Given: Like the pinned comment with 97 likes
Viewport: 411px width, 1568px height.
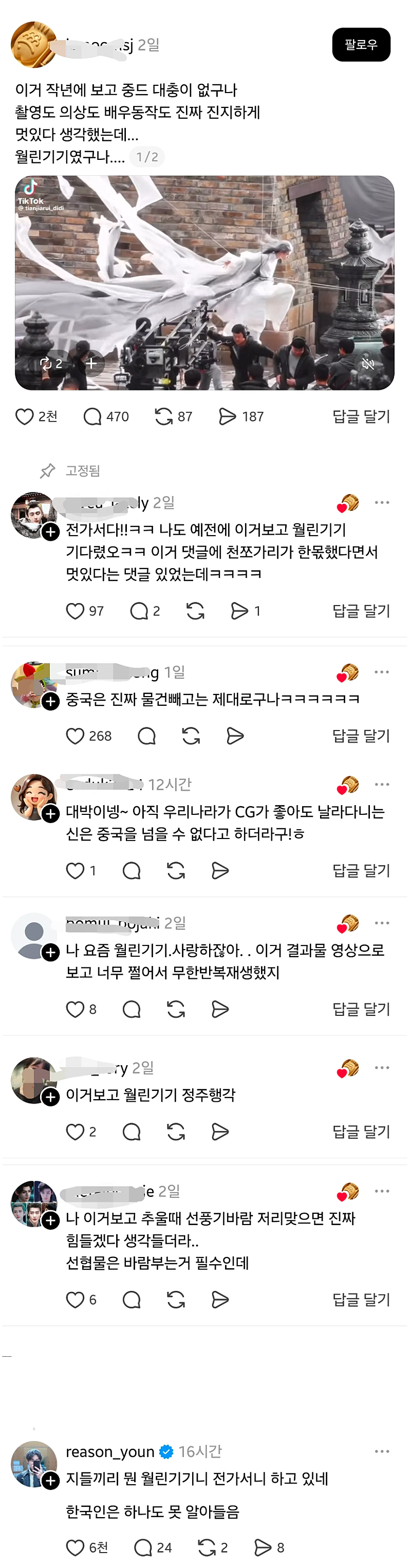Looking at the screenshot, I should point(75,611).
